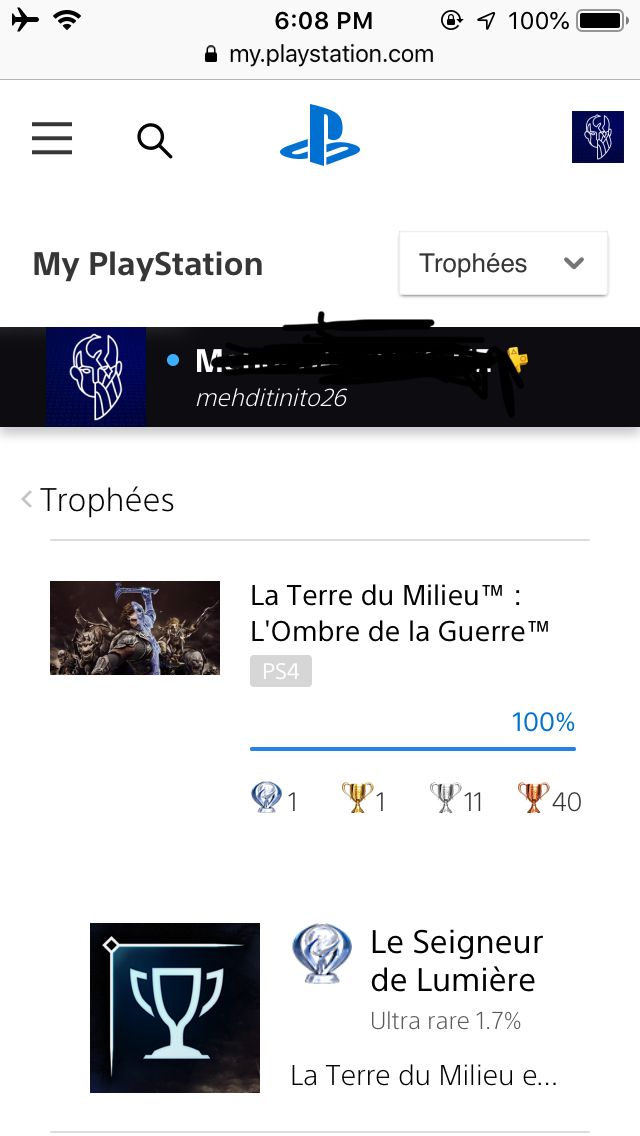
Task: Open the search icon
Action: 154,141
